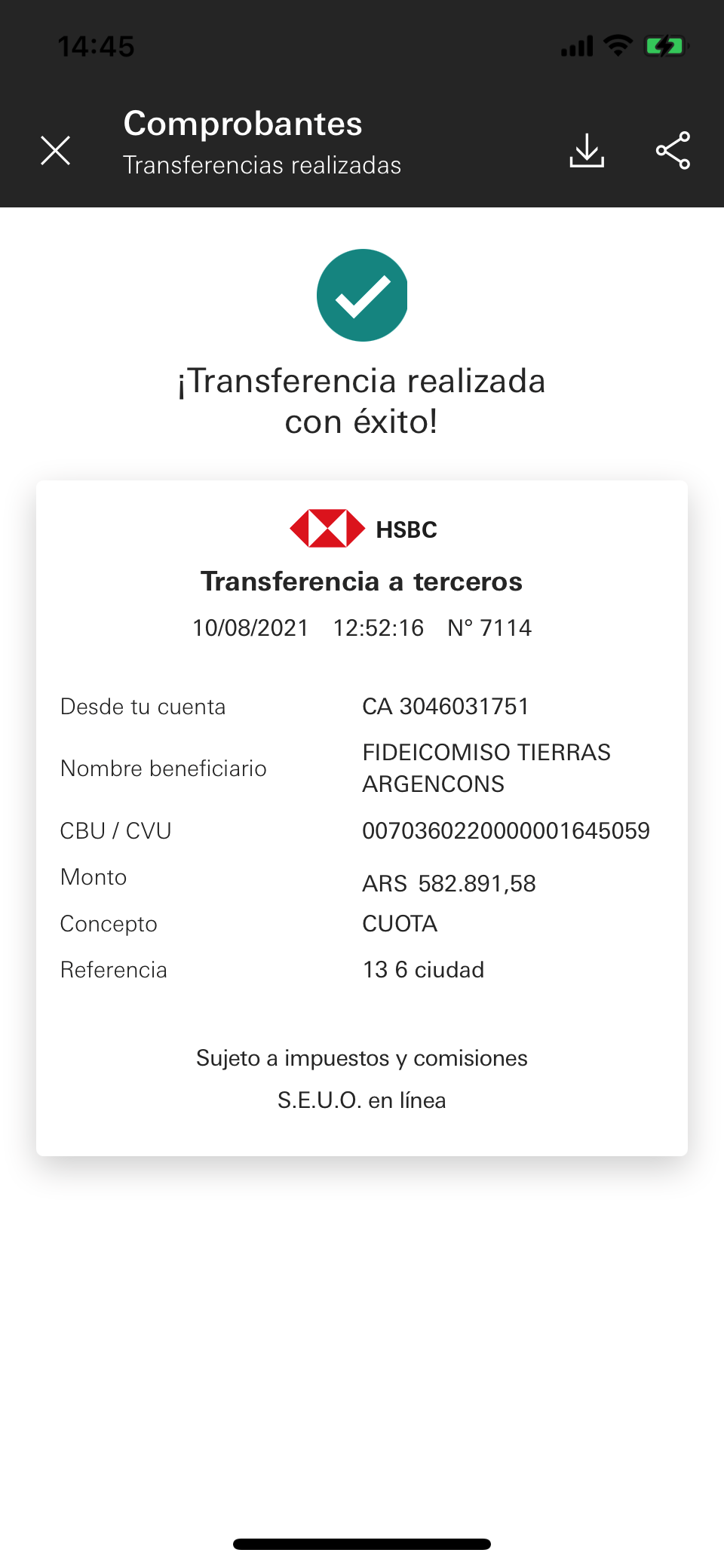Viewport: 724px width, 1568px height.
Task: Close the Comprobantes receipt screen
Action: [x=55, y=150]
